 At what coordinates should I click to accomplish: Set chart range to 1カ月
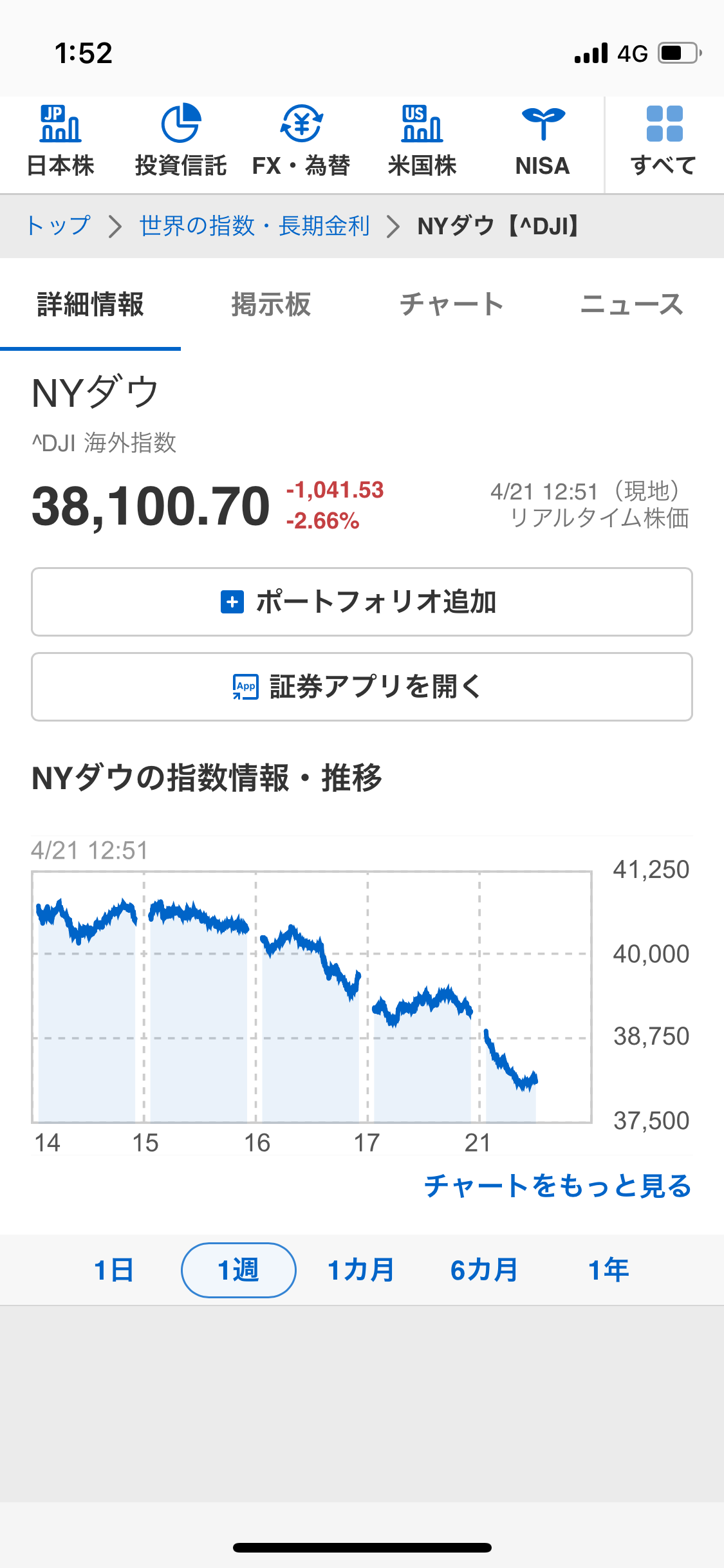(x=361, y=1270)
